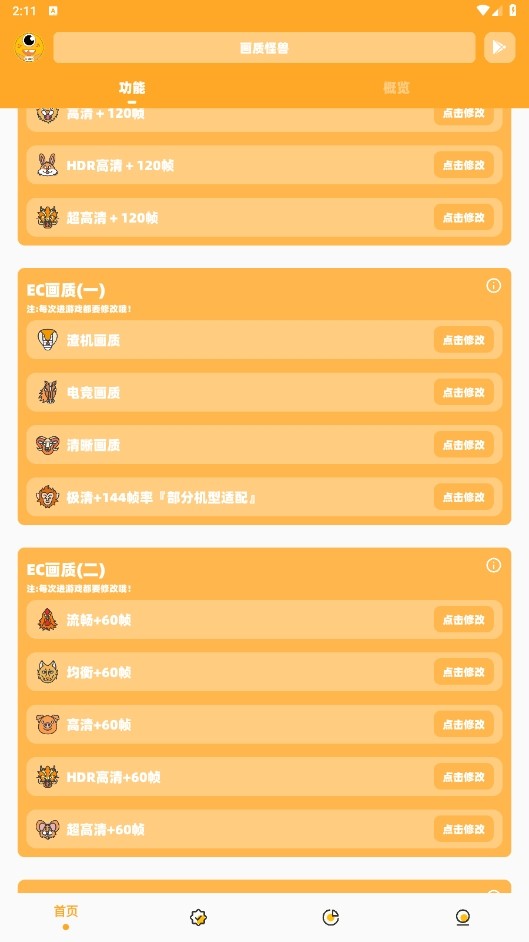Open the last bottom navigation tab

pos(462,917)
